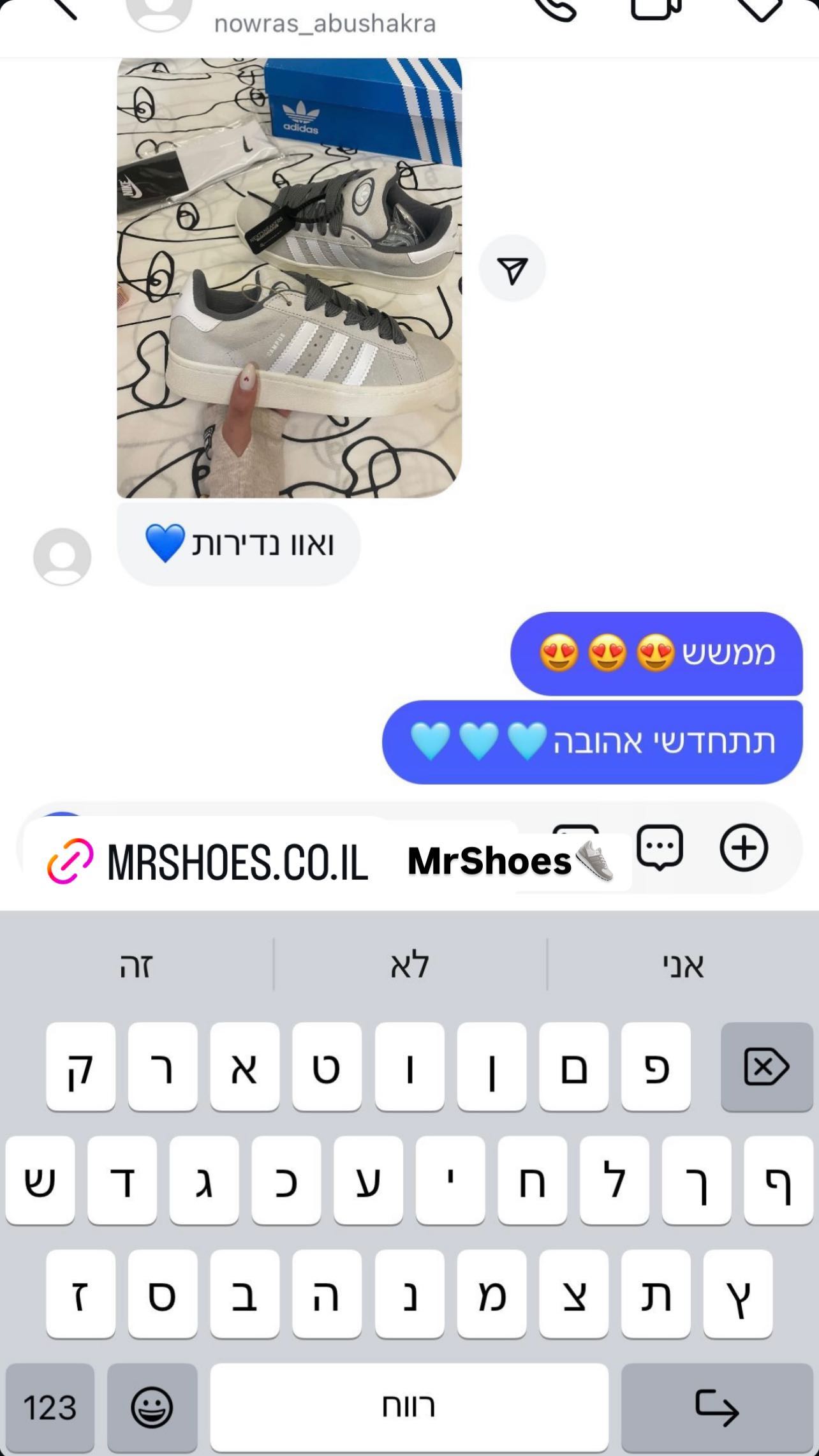This screenshot has height=1456, width=819.
Task: Pick the keyboard suggestion "לא"
Action: point(409,966)
